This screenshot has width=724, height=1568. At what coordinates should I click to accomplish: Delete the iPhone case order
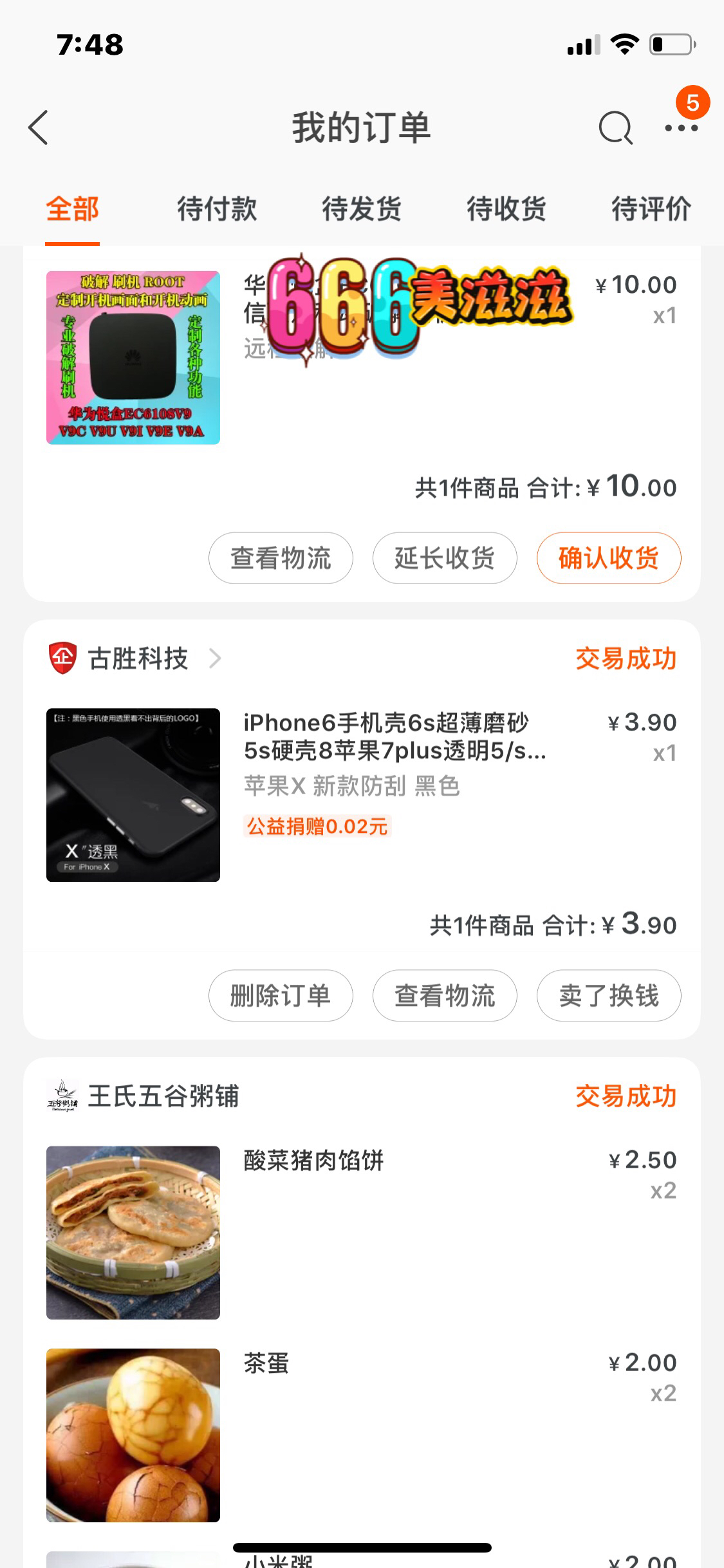[x=281, y=996]
